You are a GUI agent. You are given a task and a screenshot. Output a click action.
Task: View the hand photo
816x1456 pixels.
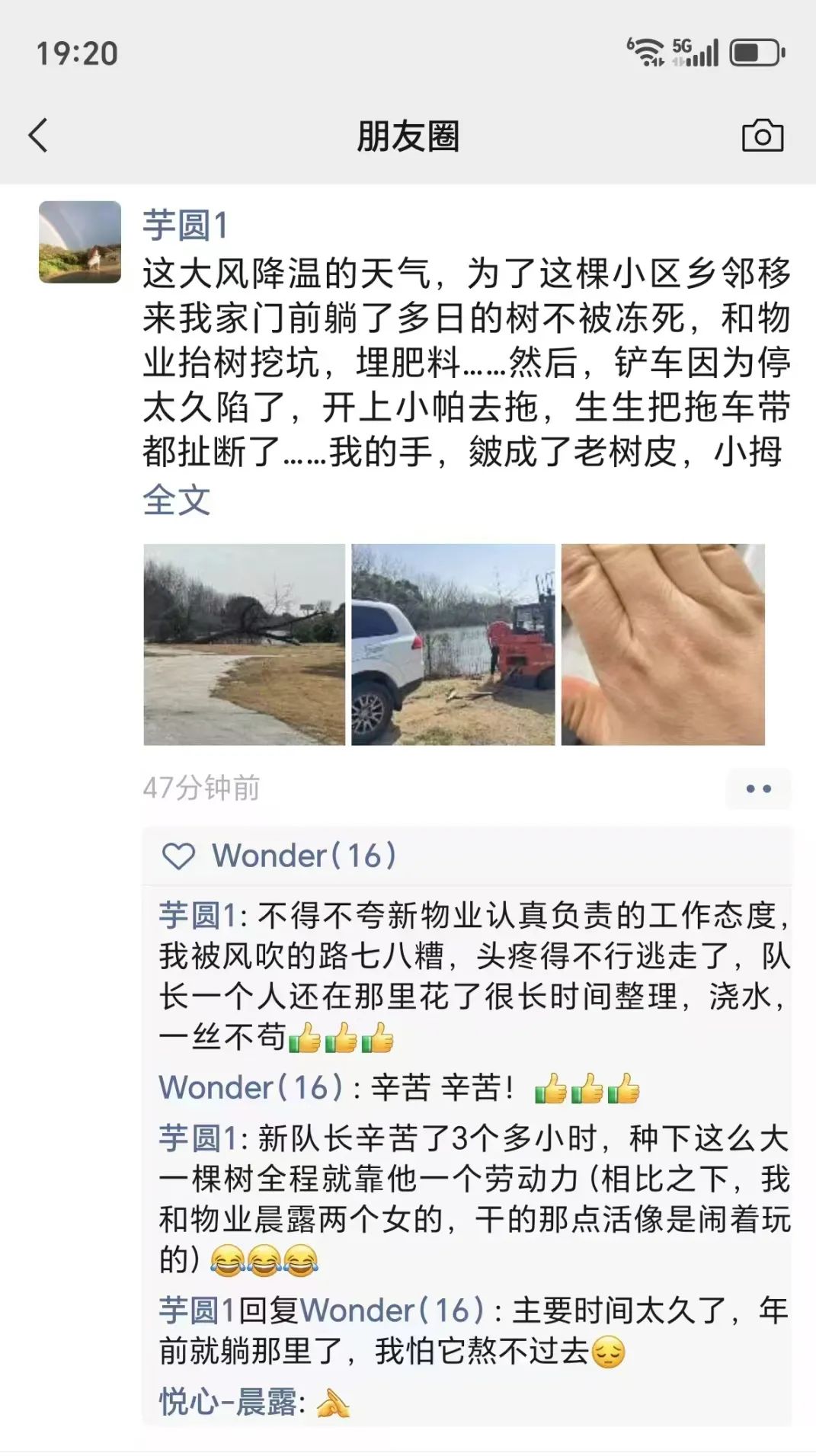663,645
